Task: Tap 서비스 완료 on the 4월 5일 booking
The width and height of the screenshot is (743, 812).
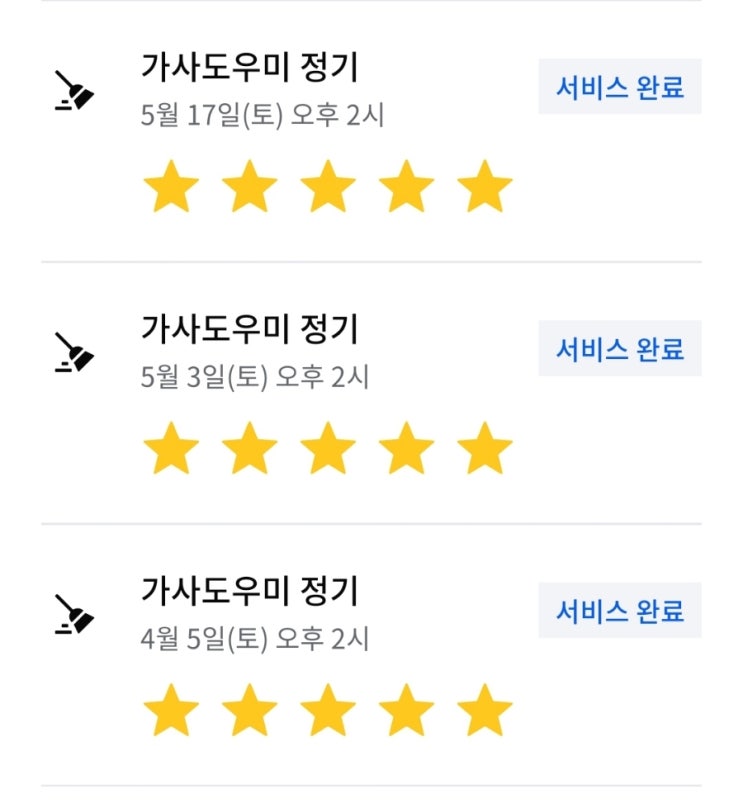Action: (619, 610)
